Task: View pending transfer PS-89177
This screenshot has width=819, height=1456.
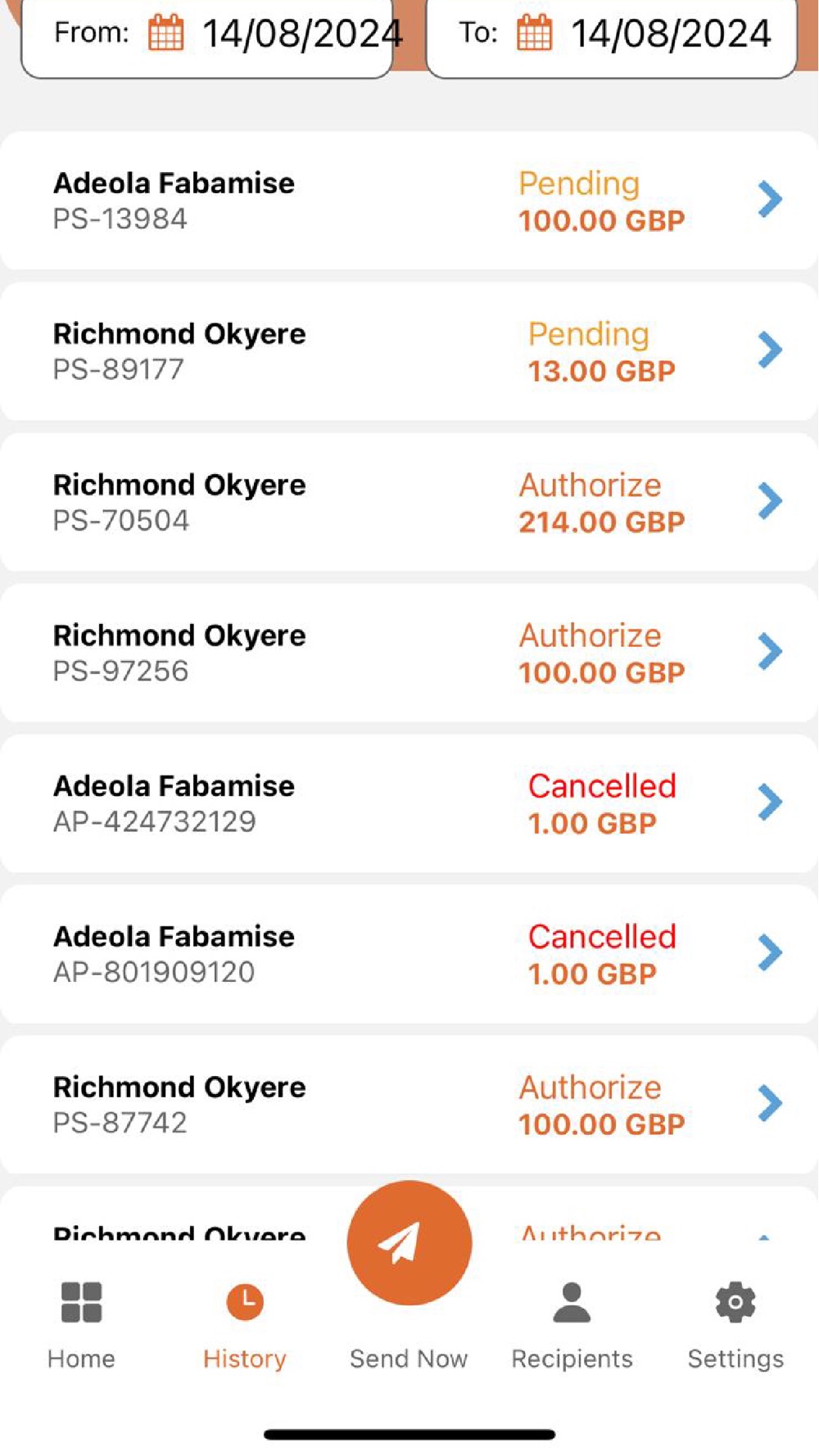Action: (x=409, y=351)
